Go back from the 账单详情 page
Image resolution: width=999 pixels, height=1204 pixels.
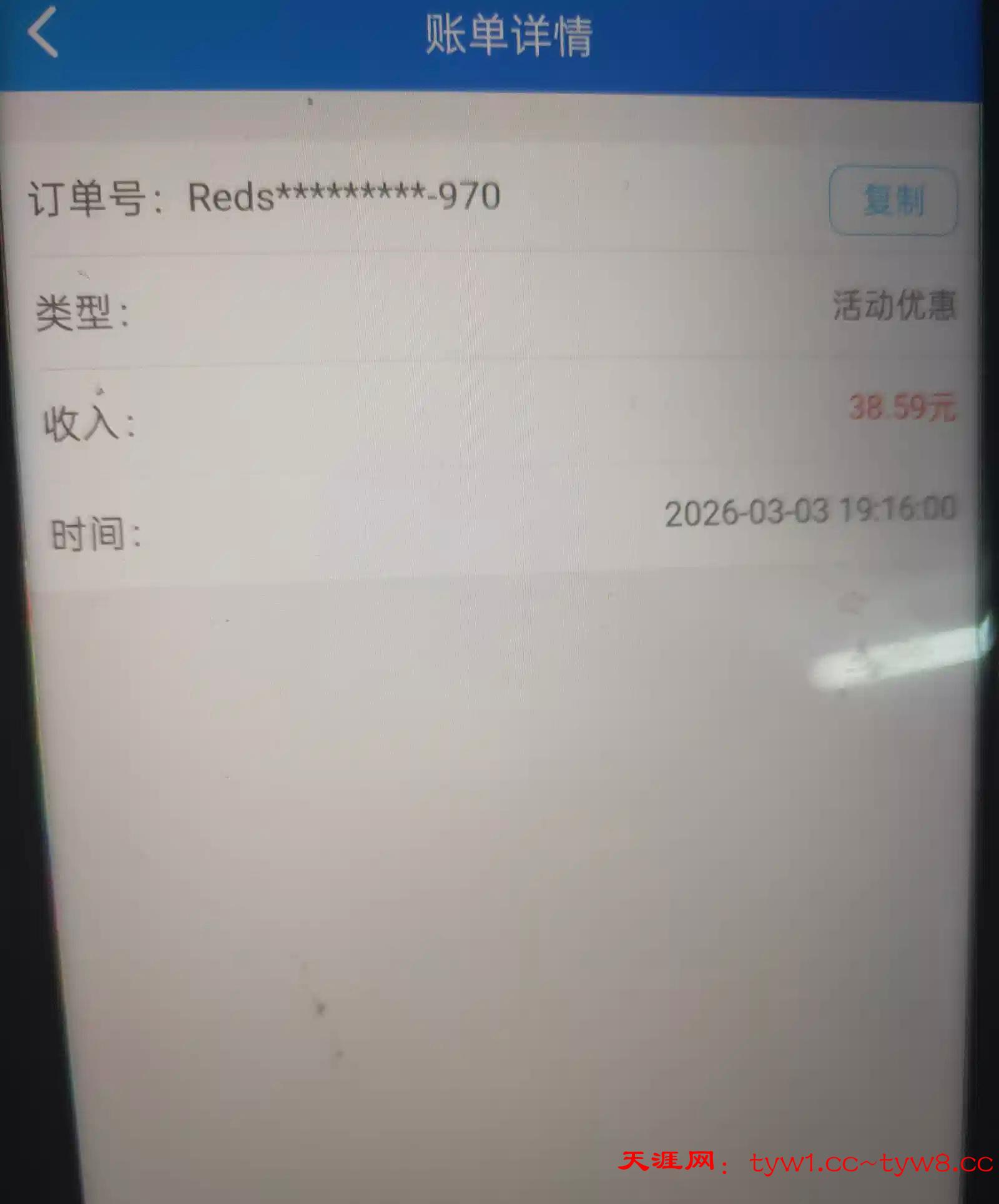click(x=42, y=32)
